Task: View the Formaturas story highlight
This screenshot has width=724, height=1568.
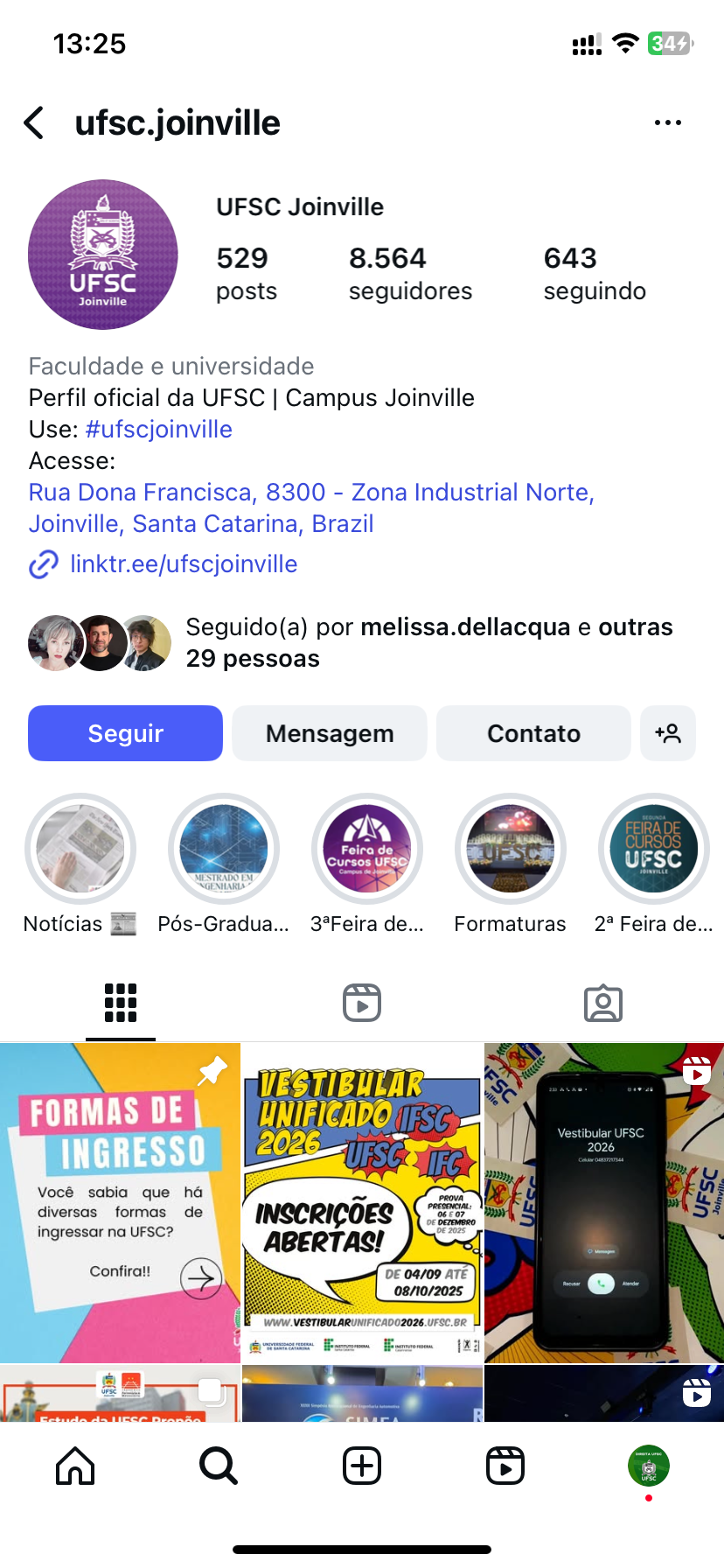Action: coord(511,849)
